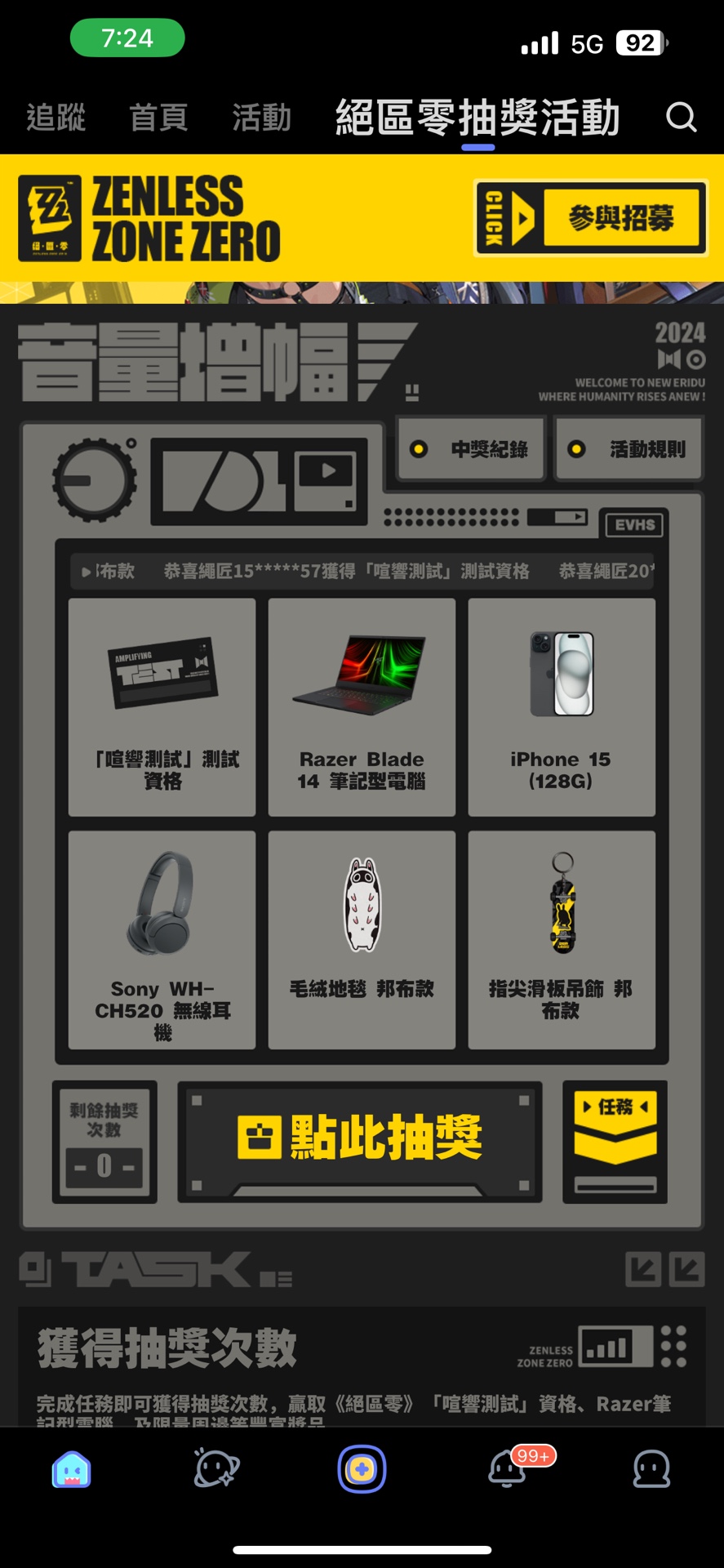The width and height of the screenshot is (724, 1568).
Task: Toggle the yellow indicator beside 活動規則
Action: coord(577,448)
